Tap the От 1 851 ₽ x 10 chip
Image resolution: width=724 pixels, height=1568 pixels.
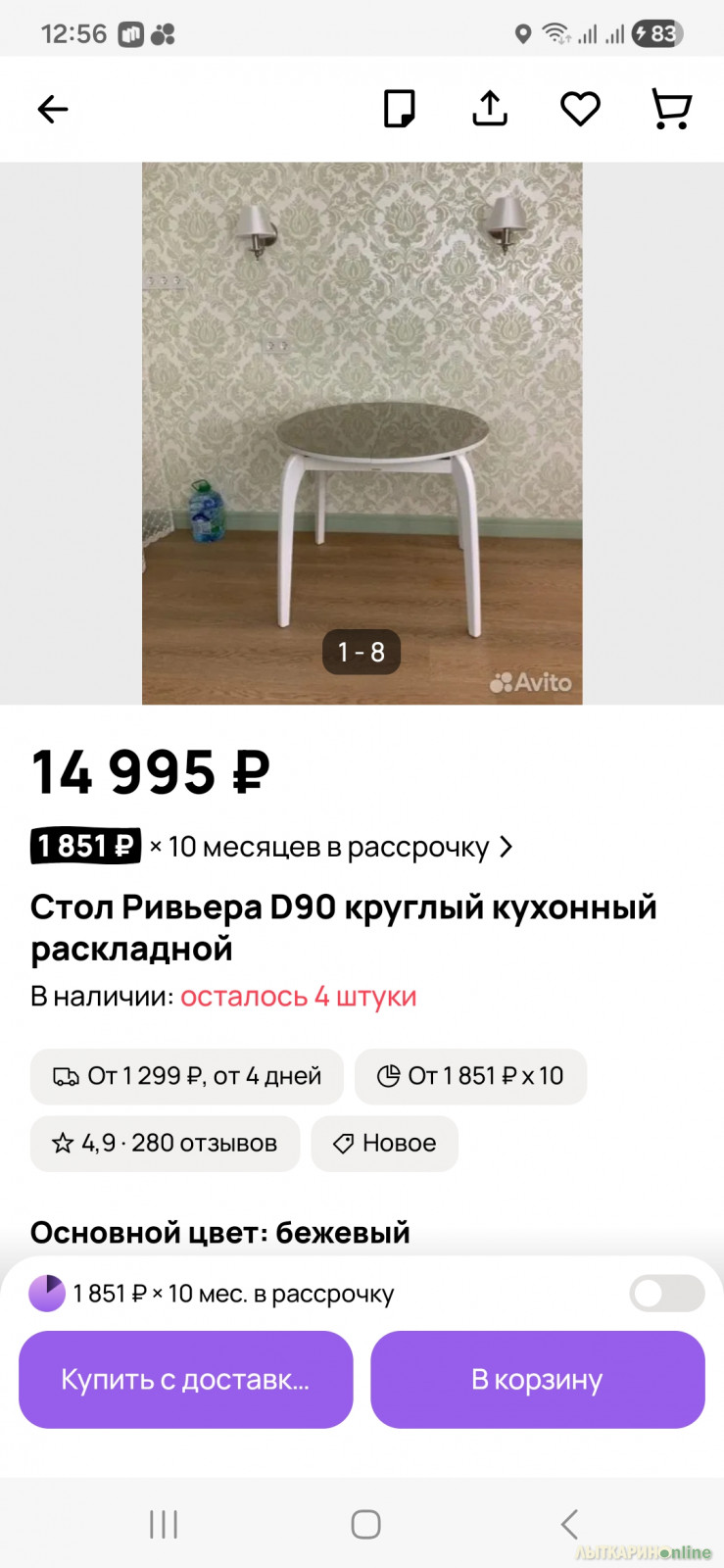[x=471, y=1076]
